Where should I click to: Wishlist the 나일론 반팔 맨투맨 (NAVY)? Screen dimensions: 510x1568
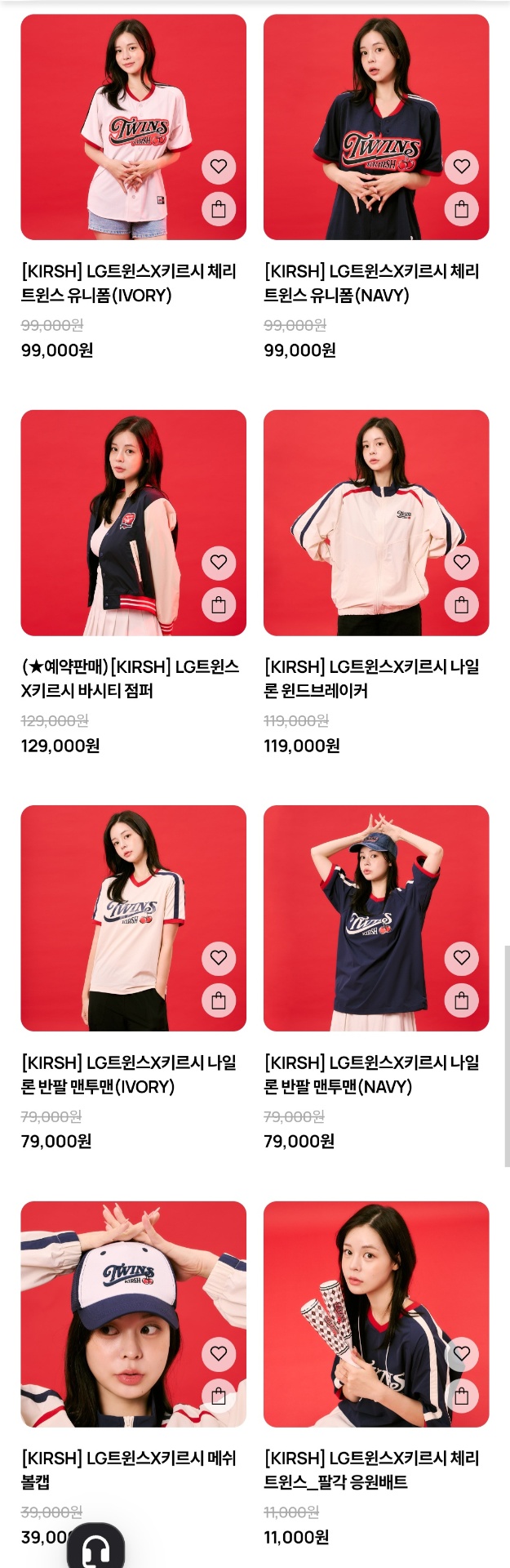(462, 957)
